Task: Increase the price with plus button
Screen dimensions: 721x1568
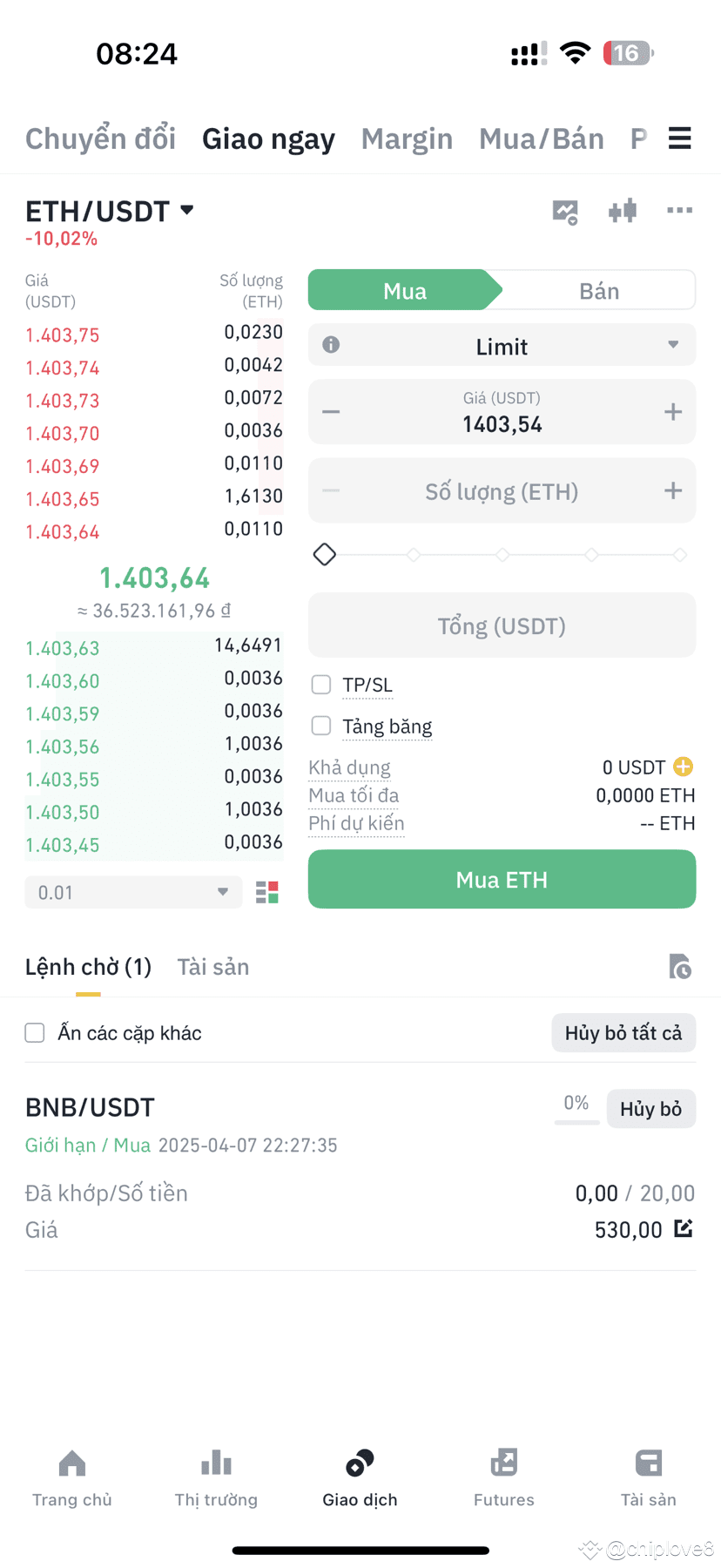Action: pyautogui.click(x=672, y=412)
